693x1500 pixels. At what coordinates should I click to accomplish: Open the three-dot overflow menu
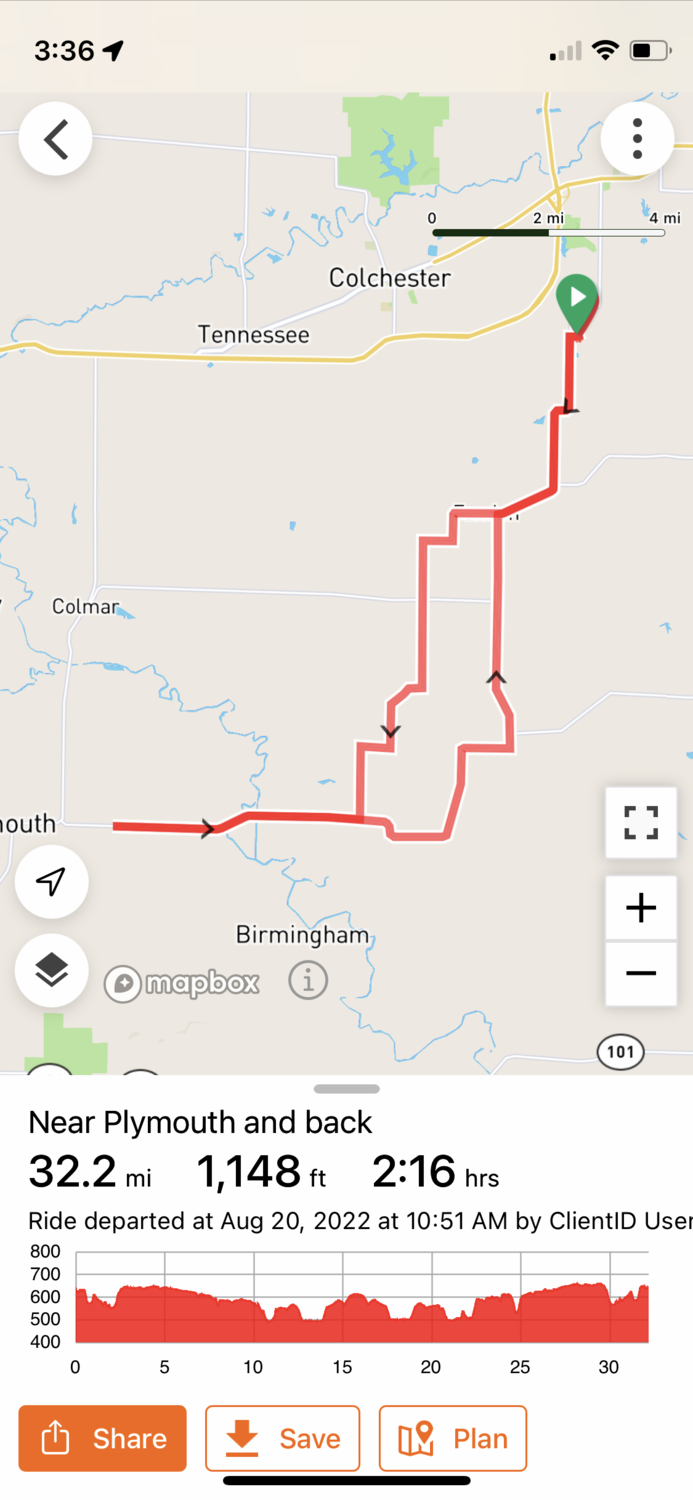tap(637, 139)
